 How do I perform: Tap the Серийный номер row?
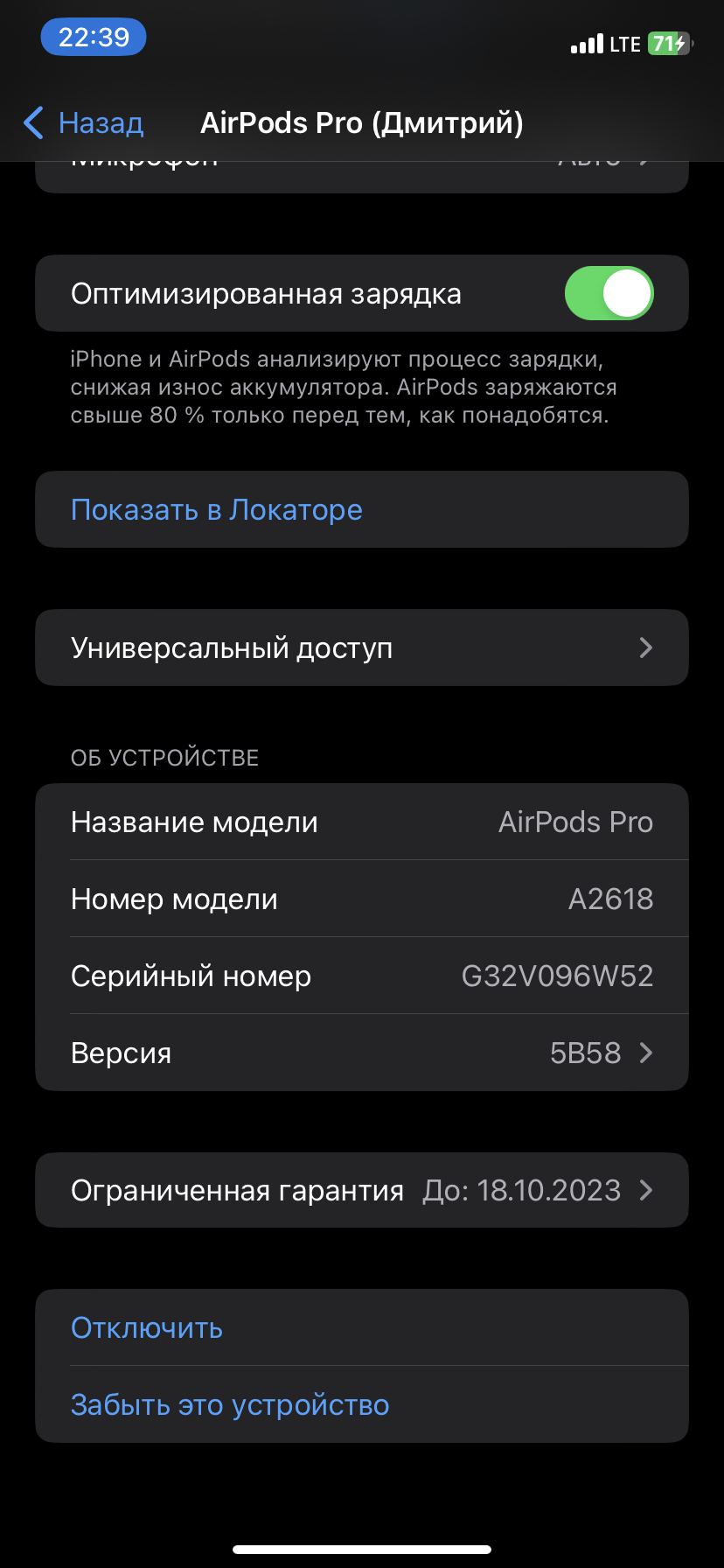click(361, 976)
